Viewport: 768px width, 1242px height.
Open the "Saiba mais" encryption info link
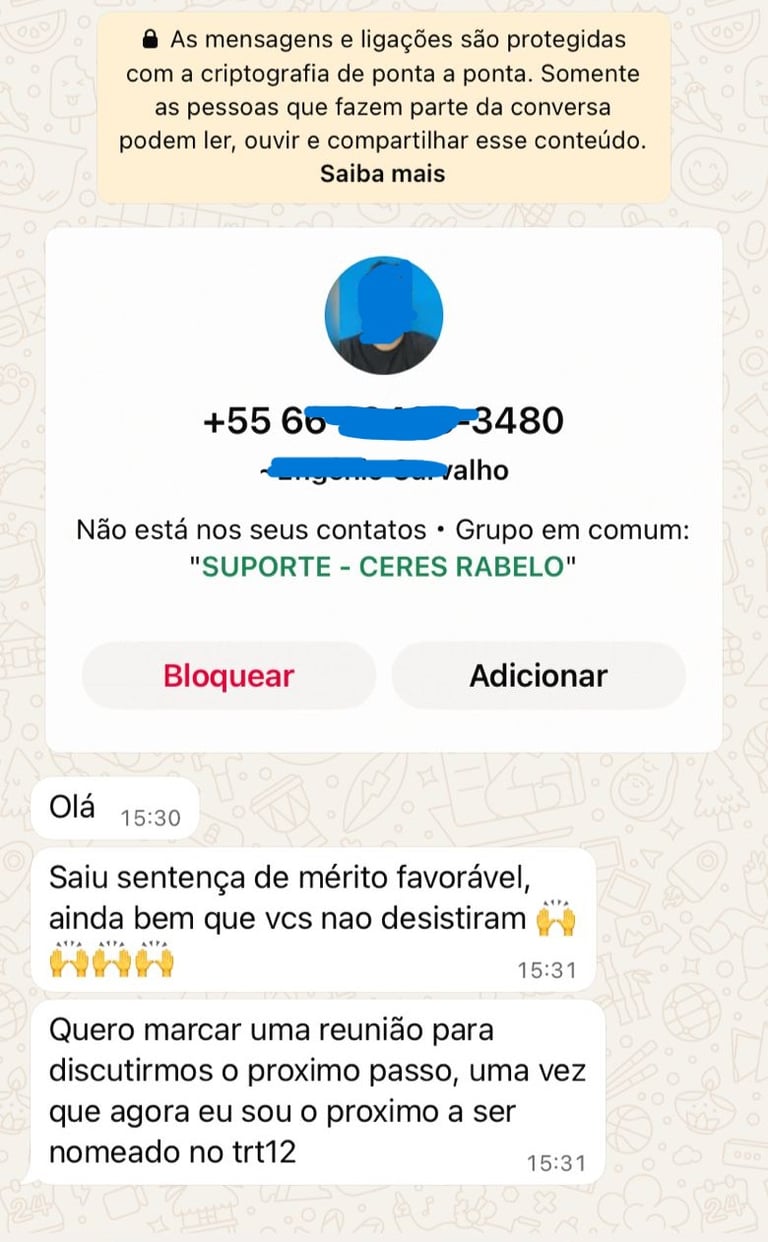(x=382, y=173)
